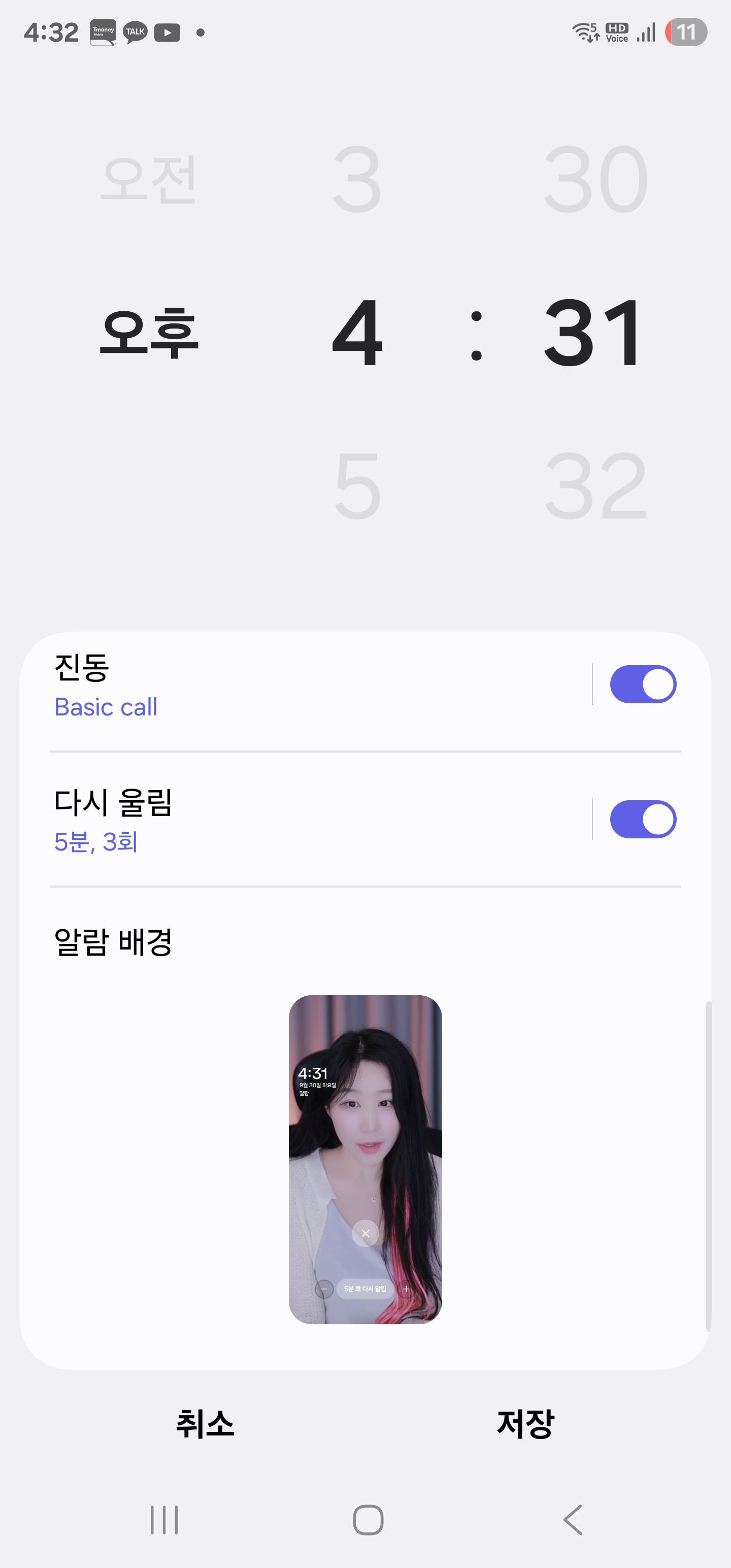Tap 취소 to cancel the alarm
This screenshot has height=1568, width=731.
[x=205, y=1424]
